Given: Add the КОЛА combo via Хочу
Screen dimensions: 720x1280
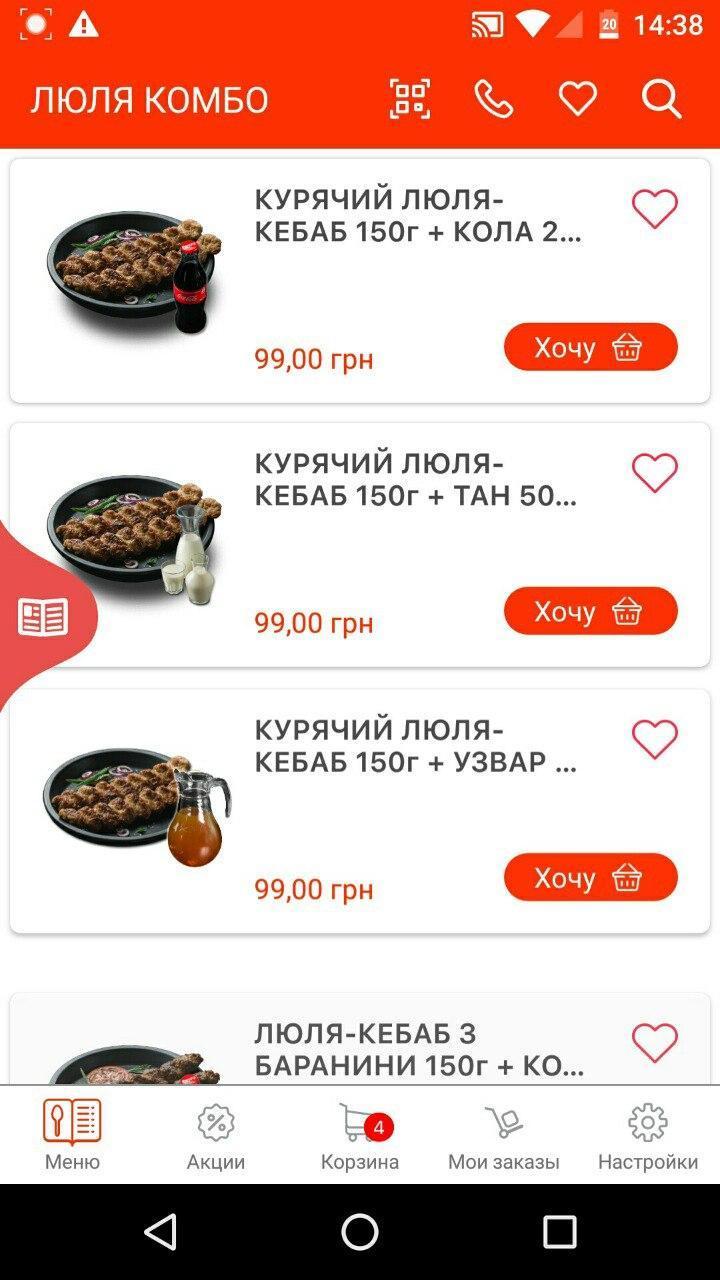Looking at the screenshot, I should (x=591, y=347).
